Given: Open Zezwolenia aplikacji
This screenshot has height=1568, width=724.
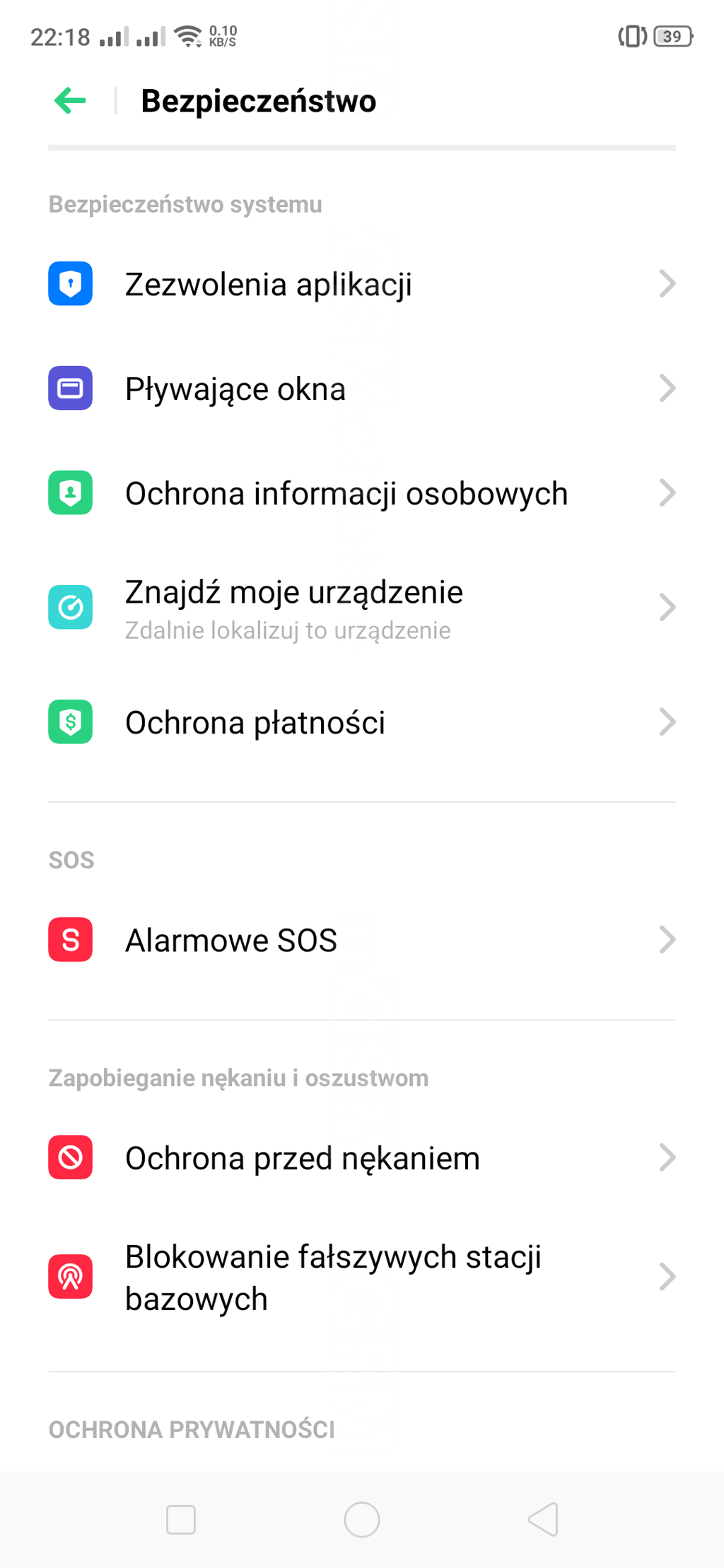Looking at the screenshot, I should (x=362, y=284).
